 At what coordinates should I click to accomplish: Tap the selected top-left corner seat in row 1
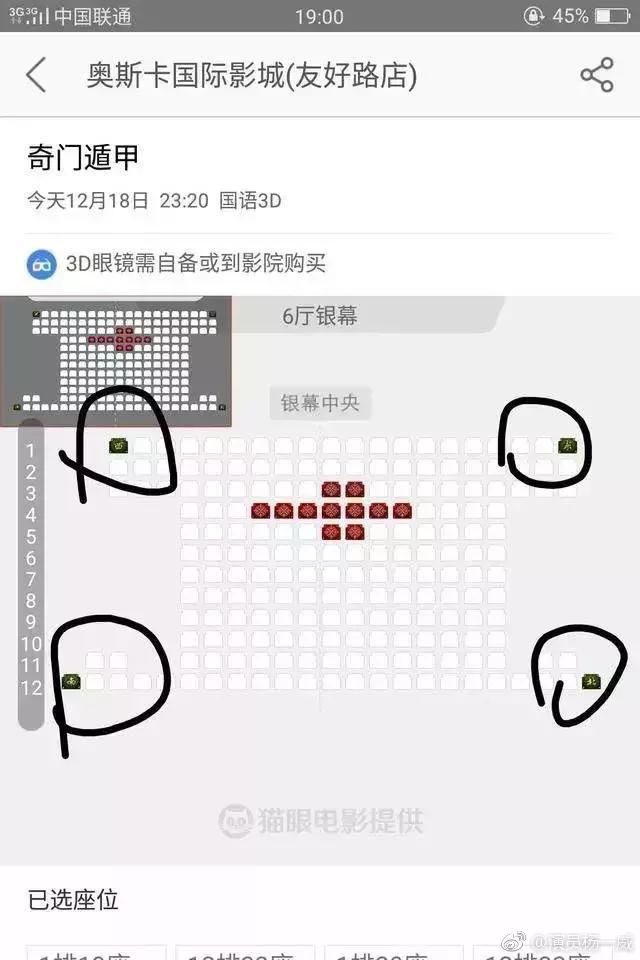click(119, 446)
